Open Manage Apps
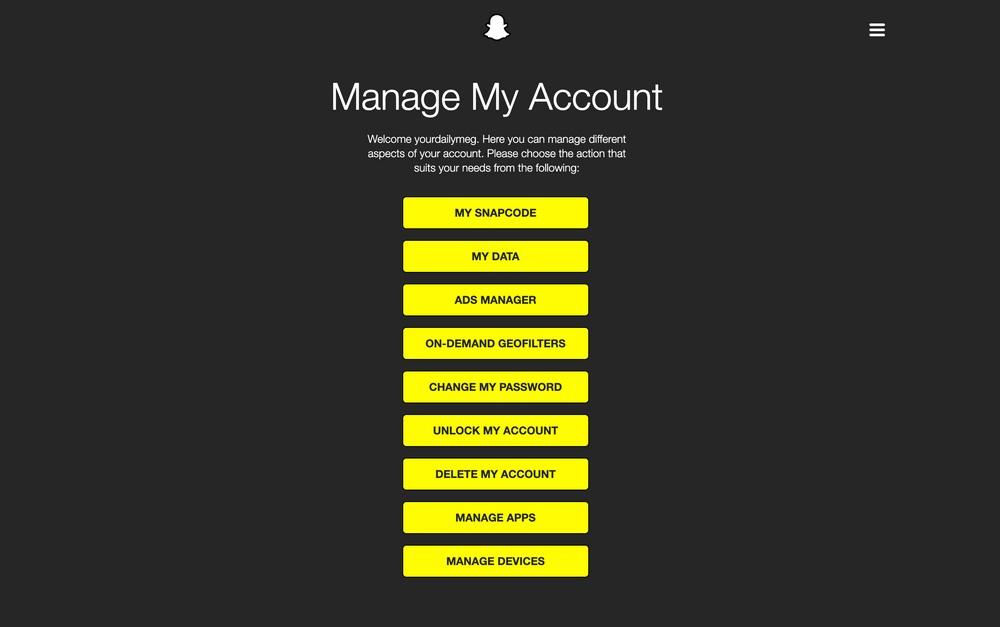Viewport: 1000px width, 627px height. pyautogui.click(x=495, y=517)
